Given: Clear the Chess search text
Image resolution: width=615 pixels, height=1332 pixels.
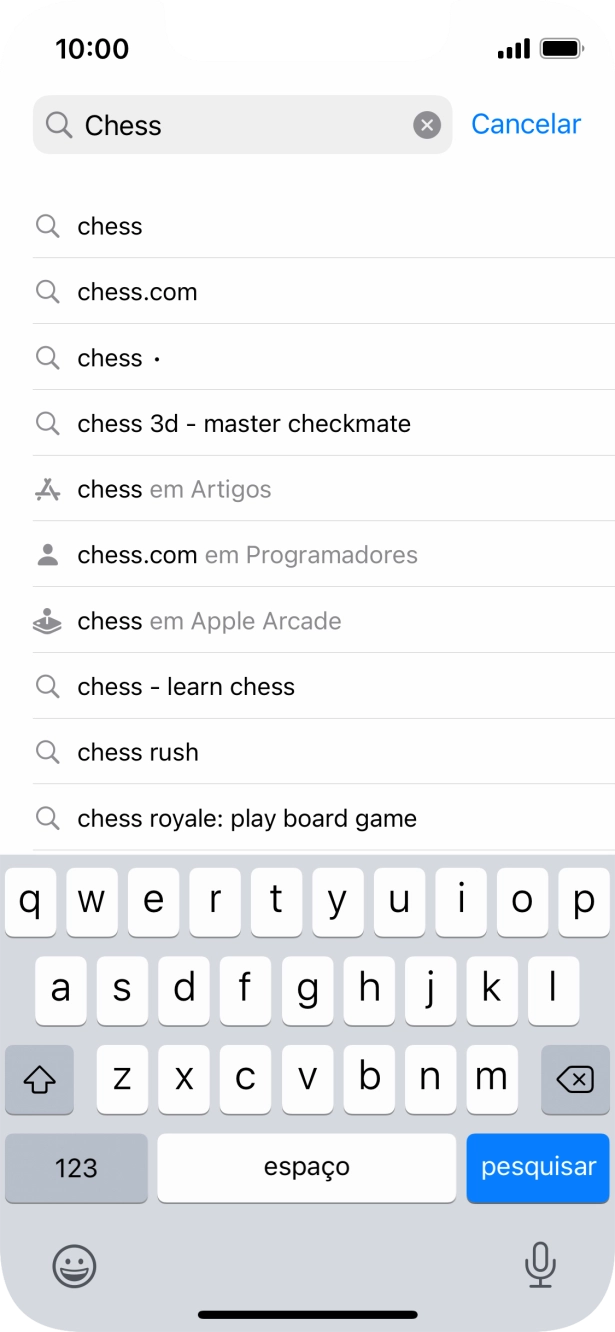Looking at the screenshot, I should (x=427, y=125).
